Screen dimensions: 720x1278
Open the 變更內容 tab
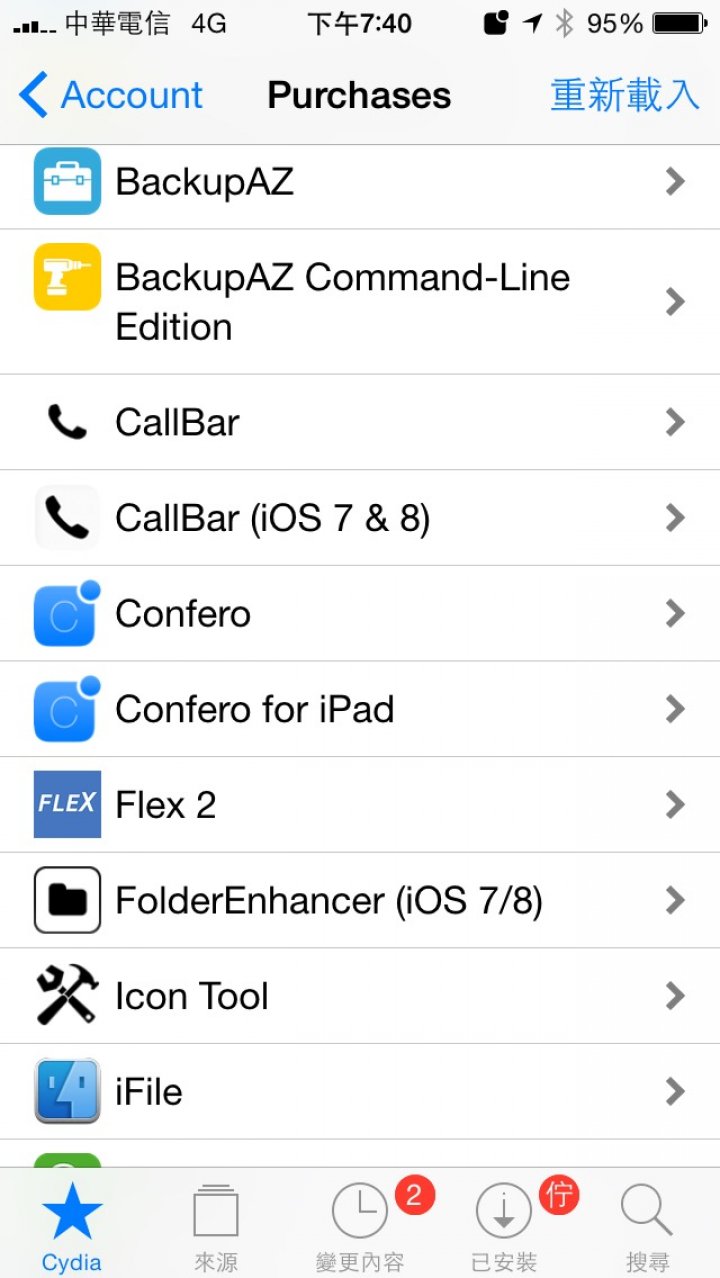click(x=360, y=1224)
